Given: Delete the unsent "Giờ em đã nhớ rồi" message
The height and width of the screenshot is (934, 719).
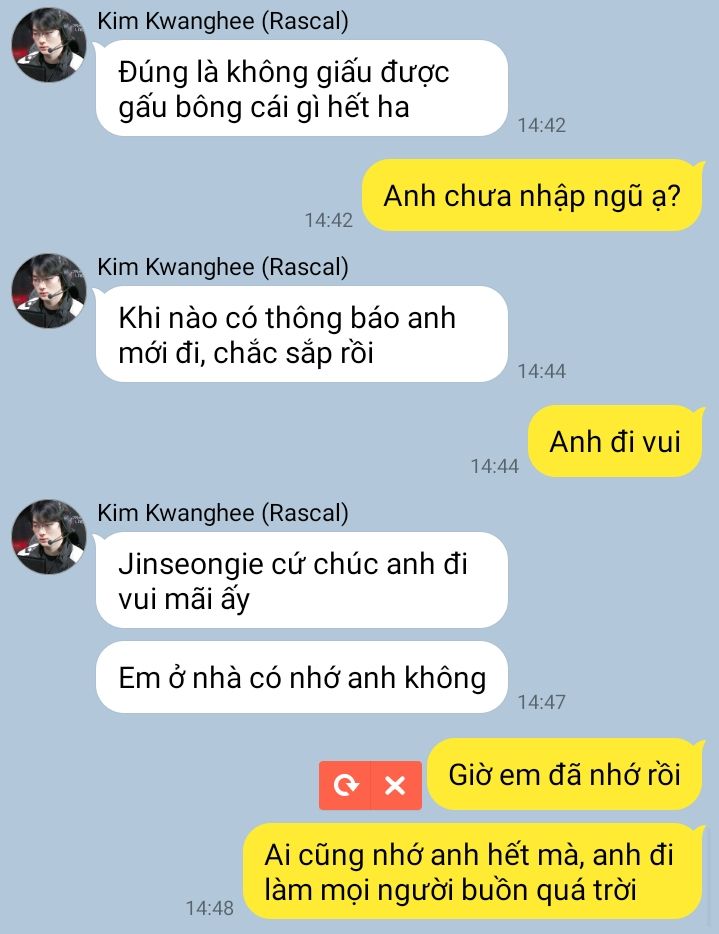Looking at the screenshot, I should coord(396,786).
